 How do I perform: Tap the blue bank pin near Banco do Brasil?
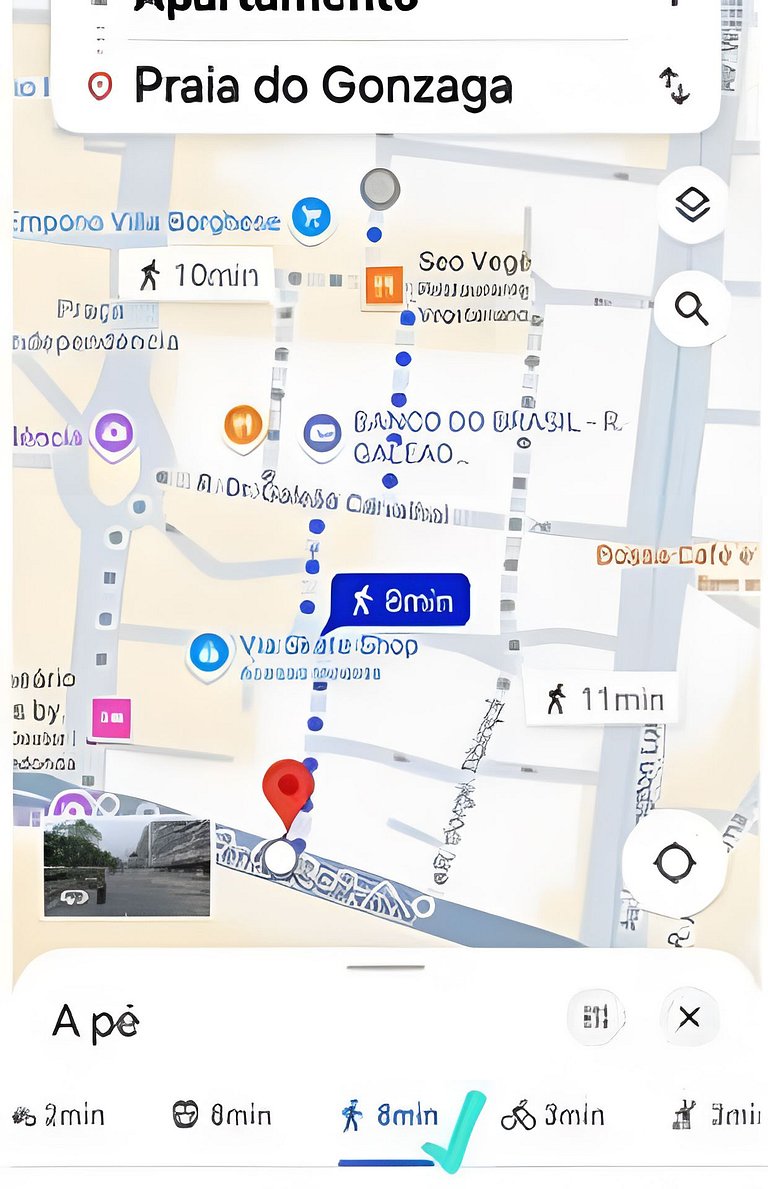coord(322,430)
